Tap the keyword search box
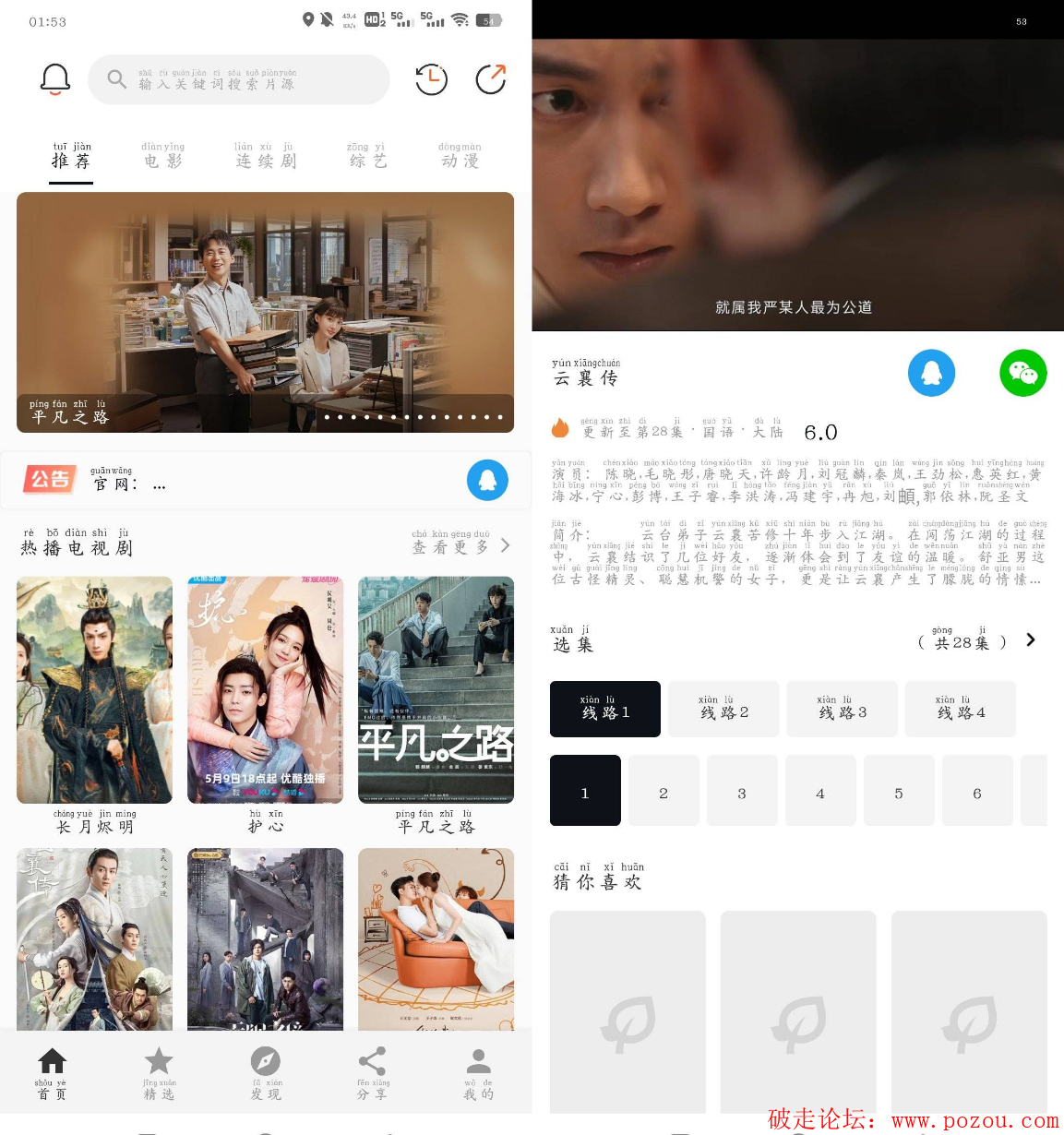The height and width of the screenshot is (1135, 1064). 238,80
